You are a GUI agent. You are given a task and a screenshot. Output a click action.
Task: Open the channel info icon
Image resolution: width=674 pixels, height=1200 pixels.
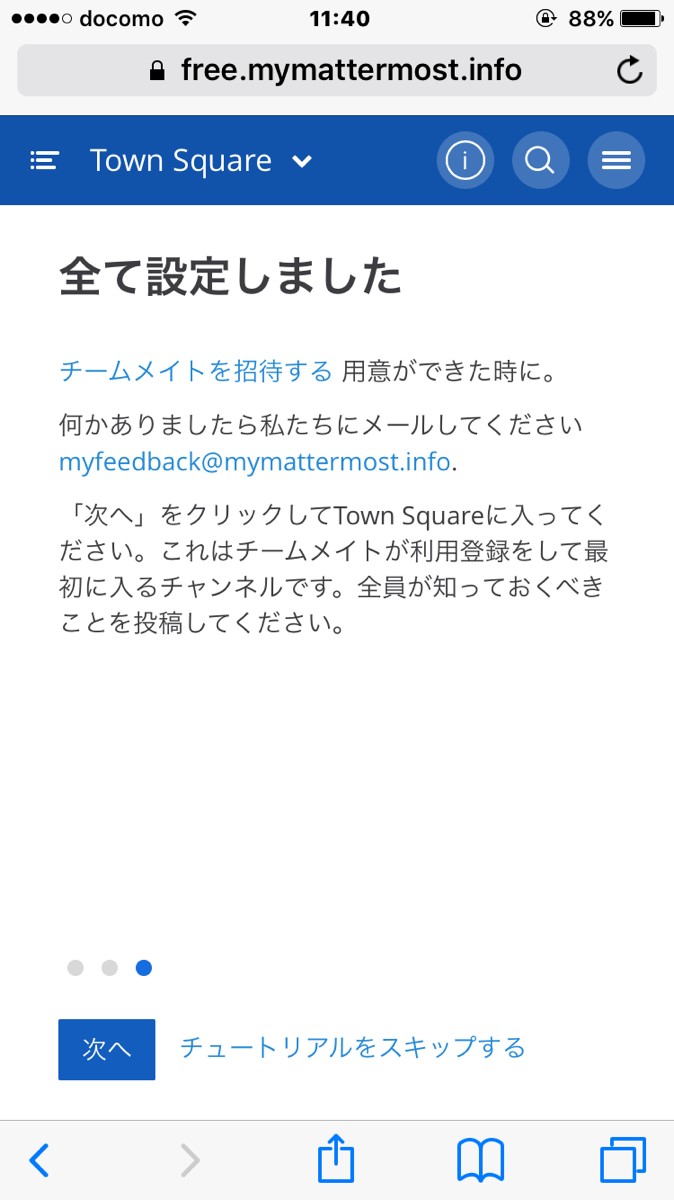coord(465,160)
